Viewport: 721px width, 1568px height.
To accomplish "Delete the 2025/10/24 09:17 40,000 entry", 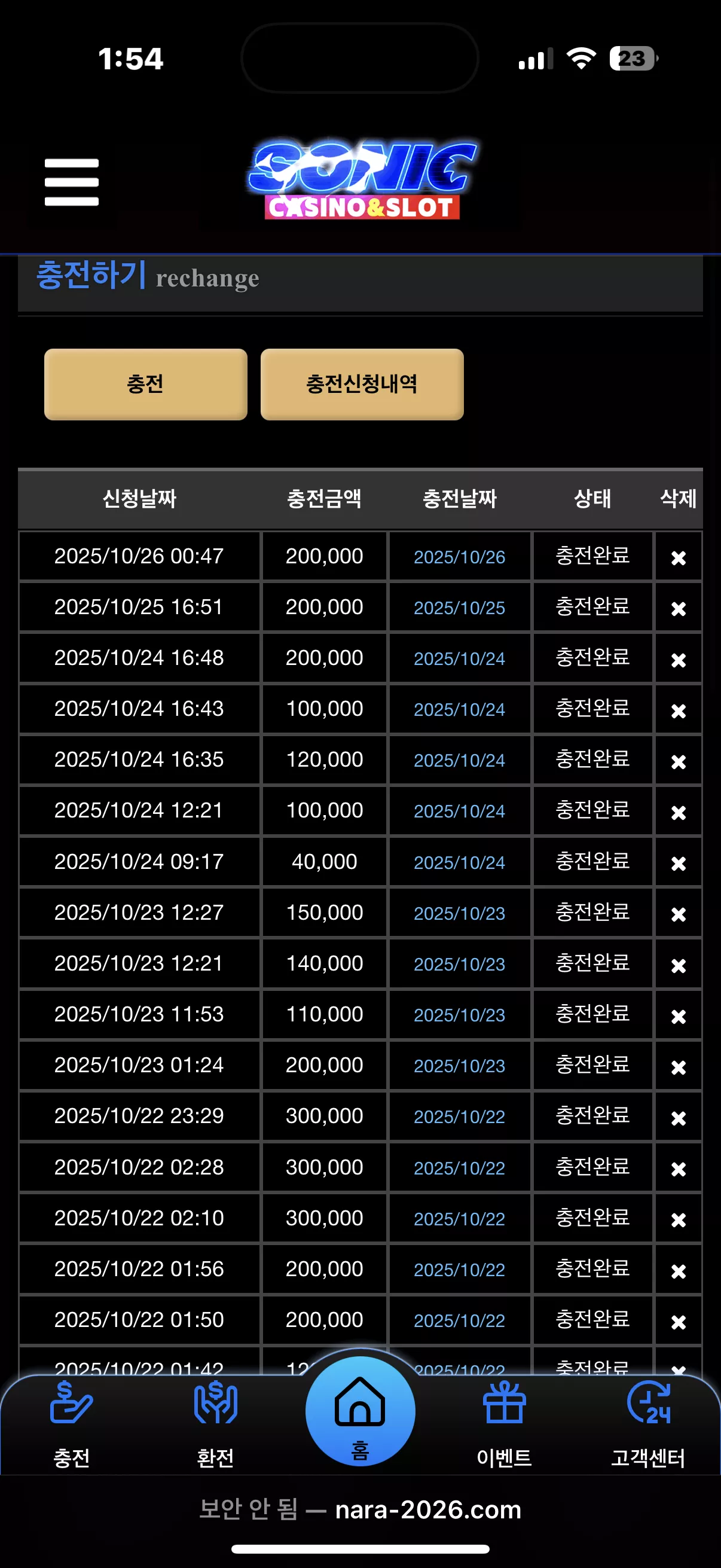I will point(679,862).
